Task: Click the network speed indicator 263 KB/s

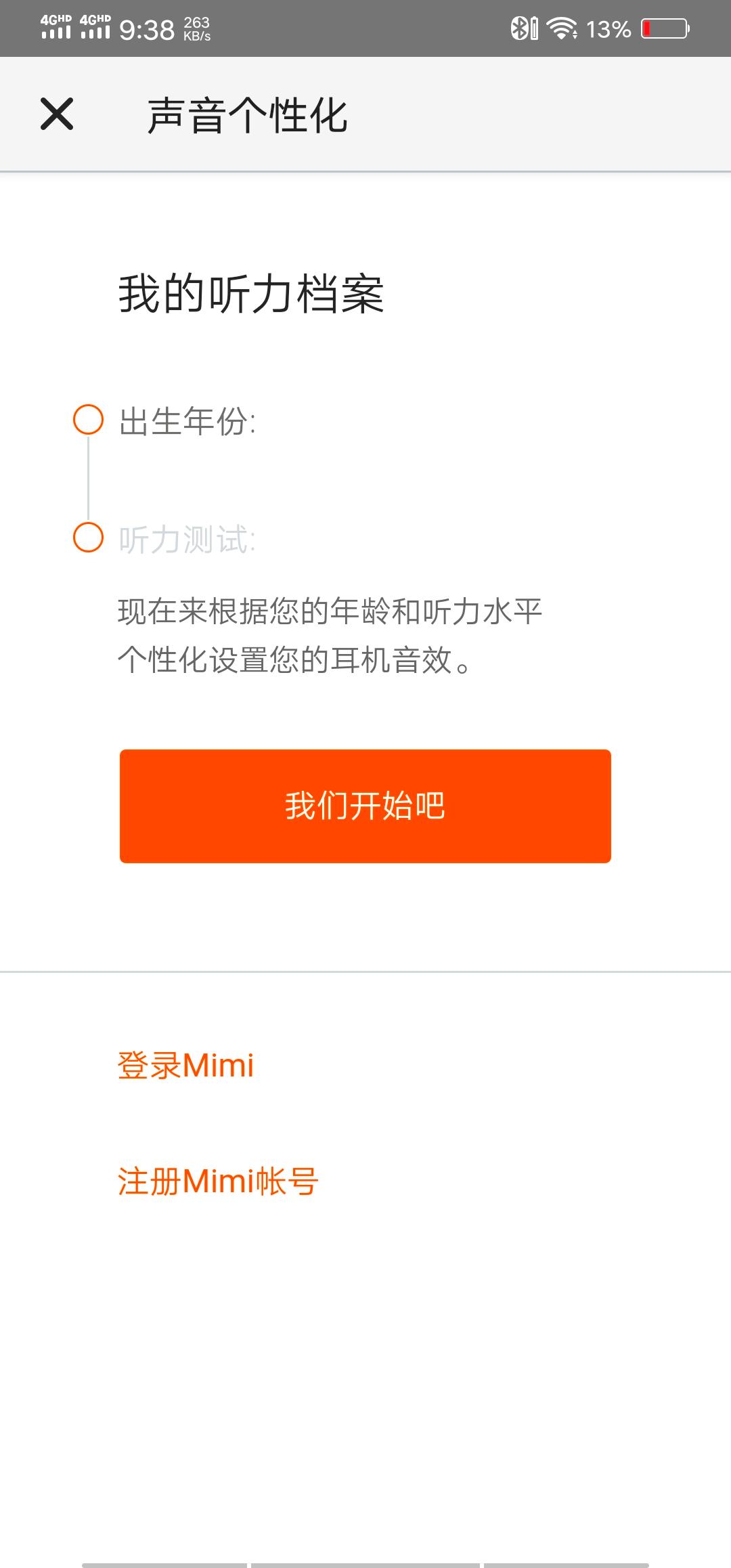Action: click(196, 27)
